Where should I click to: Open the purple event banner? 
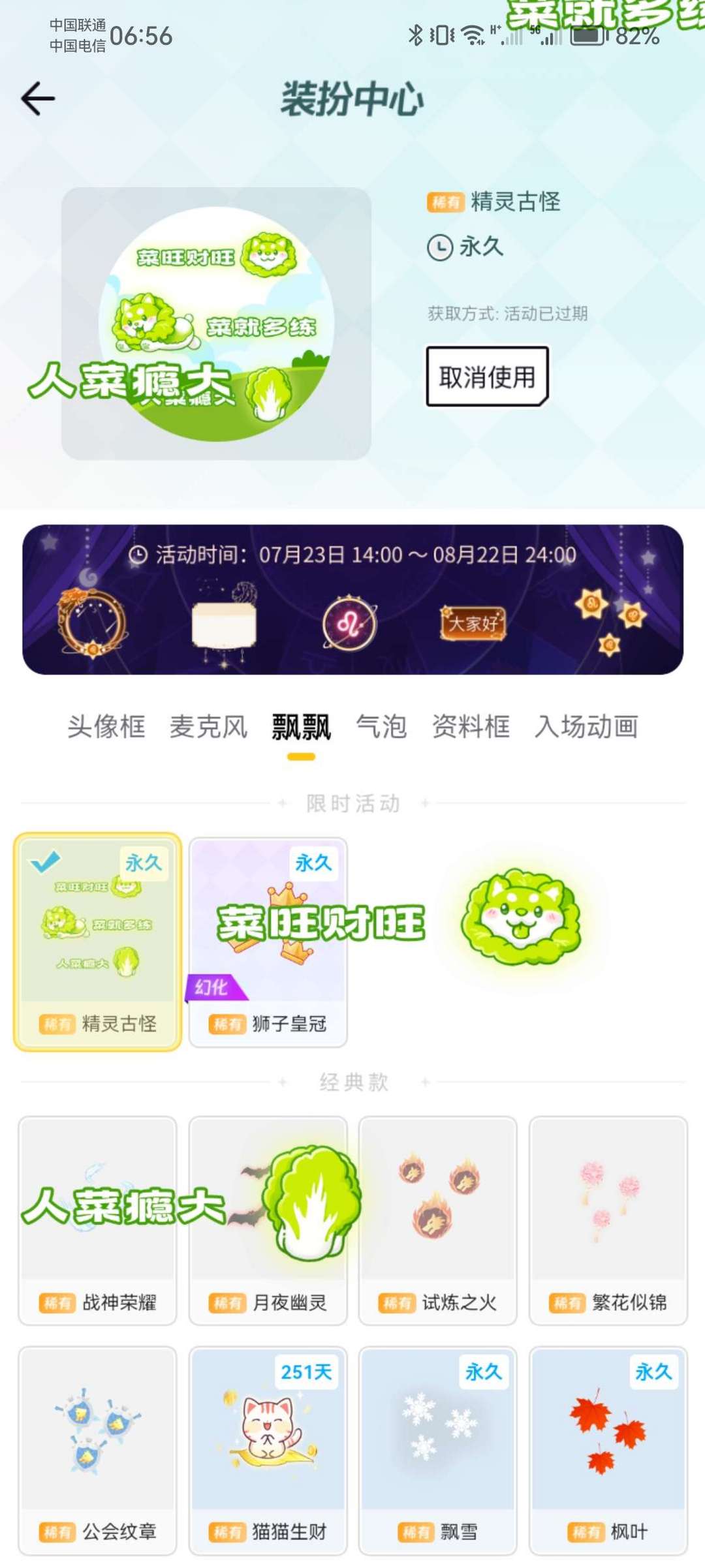click(x=352, y=599)
